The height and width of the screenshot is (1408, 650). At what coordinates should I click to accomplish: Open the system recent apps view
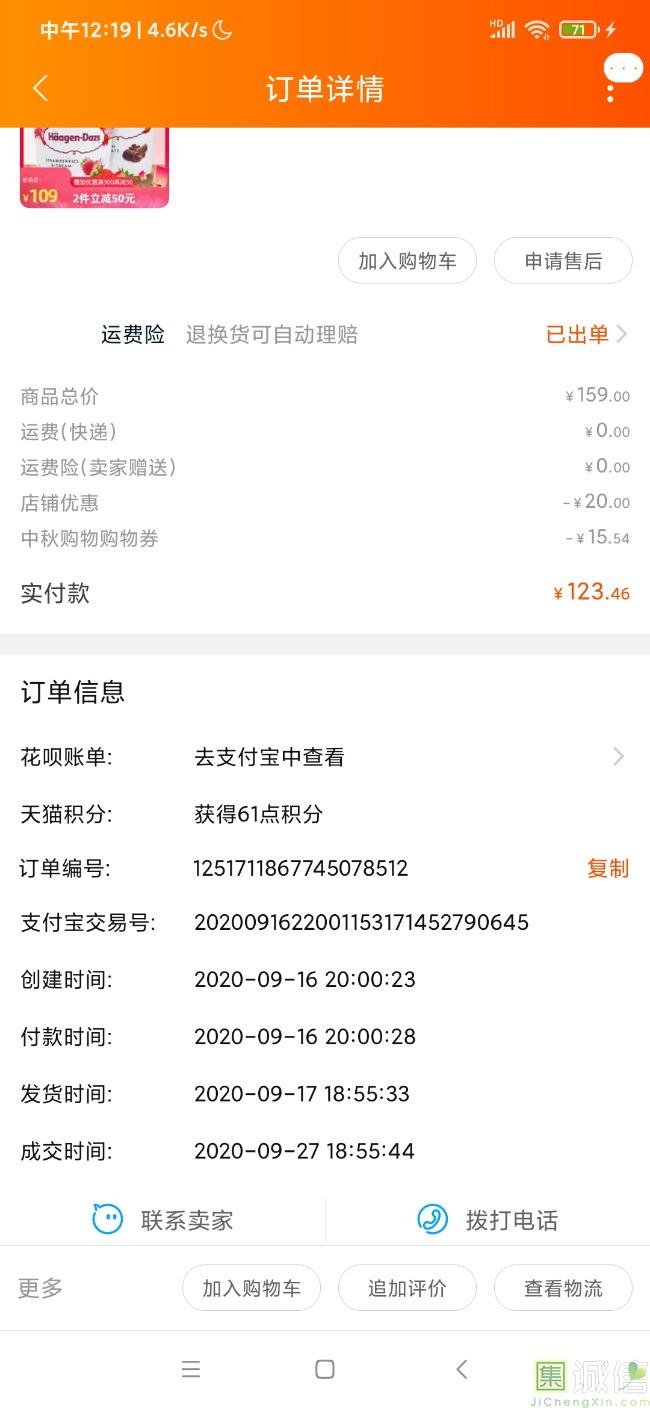[191, 1369]
